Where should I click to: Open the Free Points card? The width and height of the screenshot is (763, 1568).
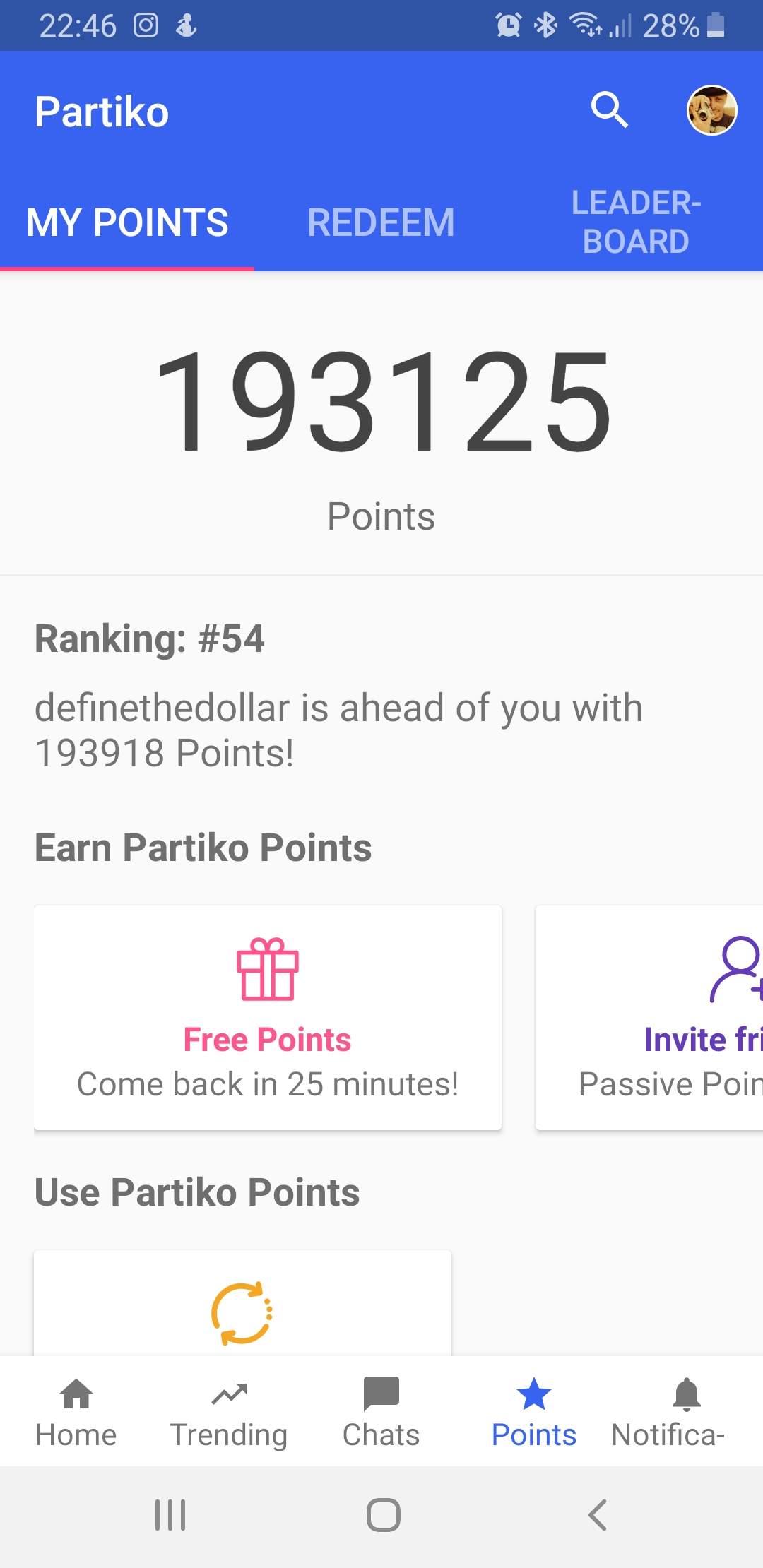pyautogui.click(x=268, y=1017)
